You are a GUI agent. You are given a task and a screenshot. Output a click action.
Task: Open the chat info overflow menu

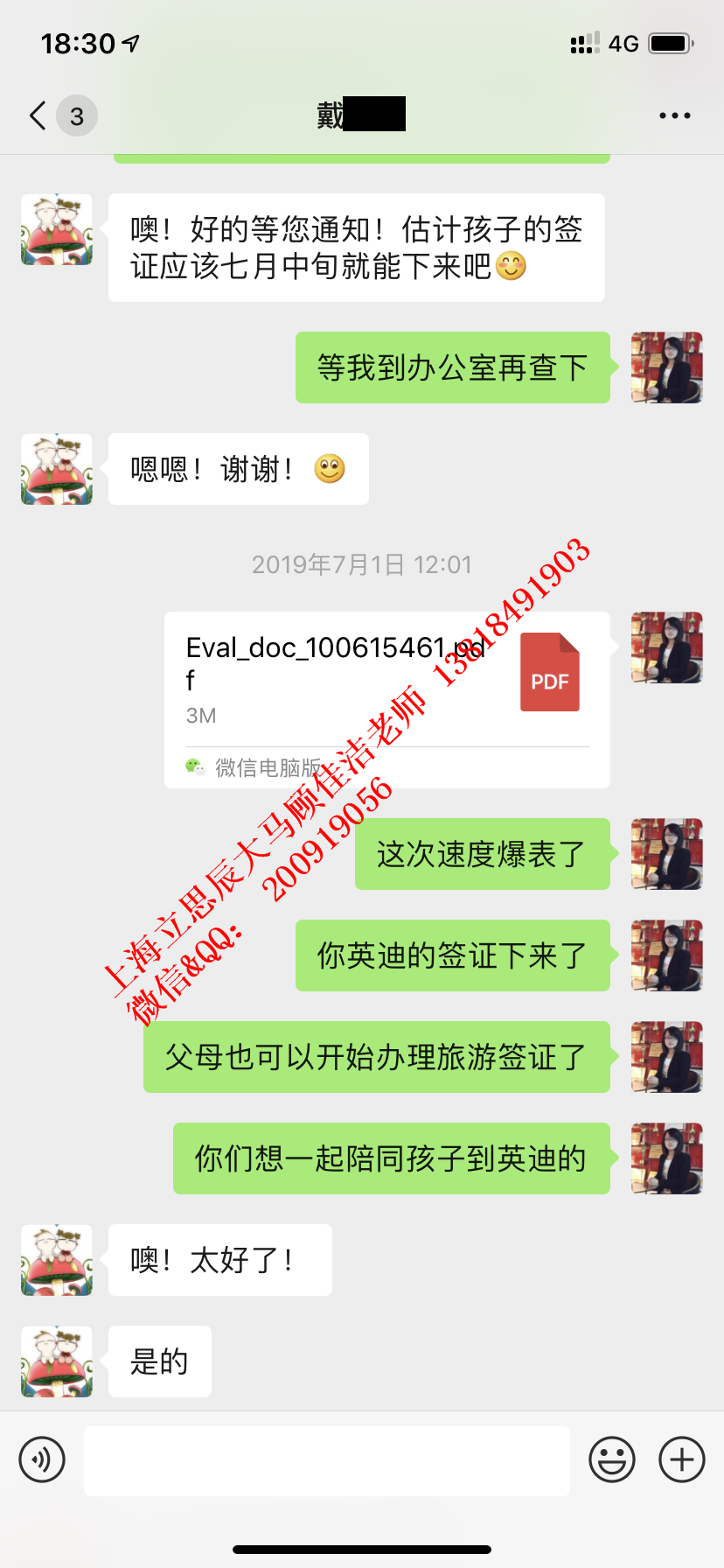coord(674,115)
